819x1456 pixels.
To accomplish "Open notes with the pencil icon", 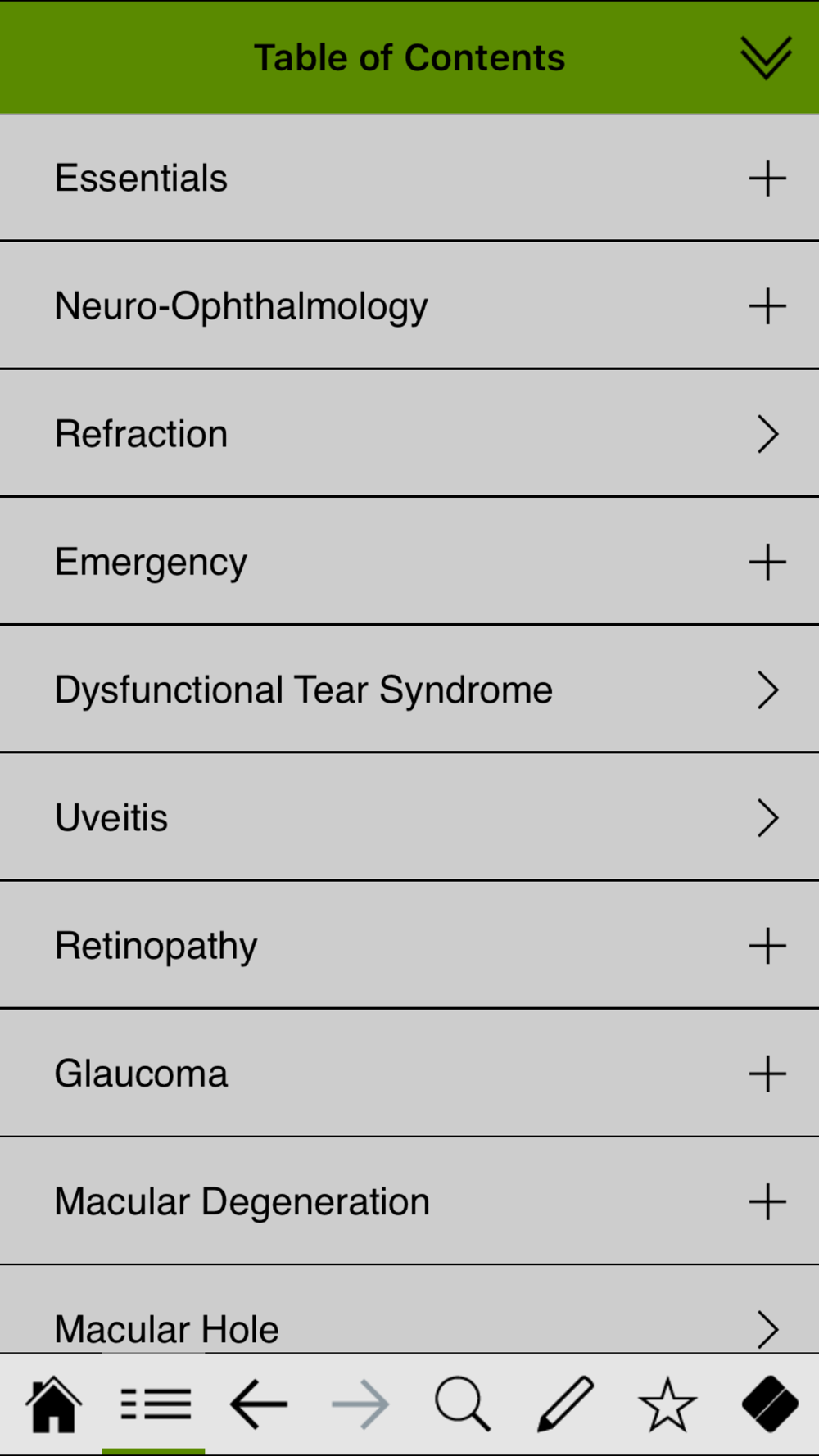I will [565, 1404].
